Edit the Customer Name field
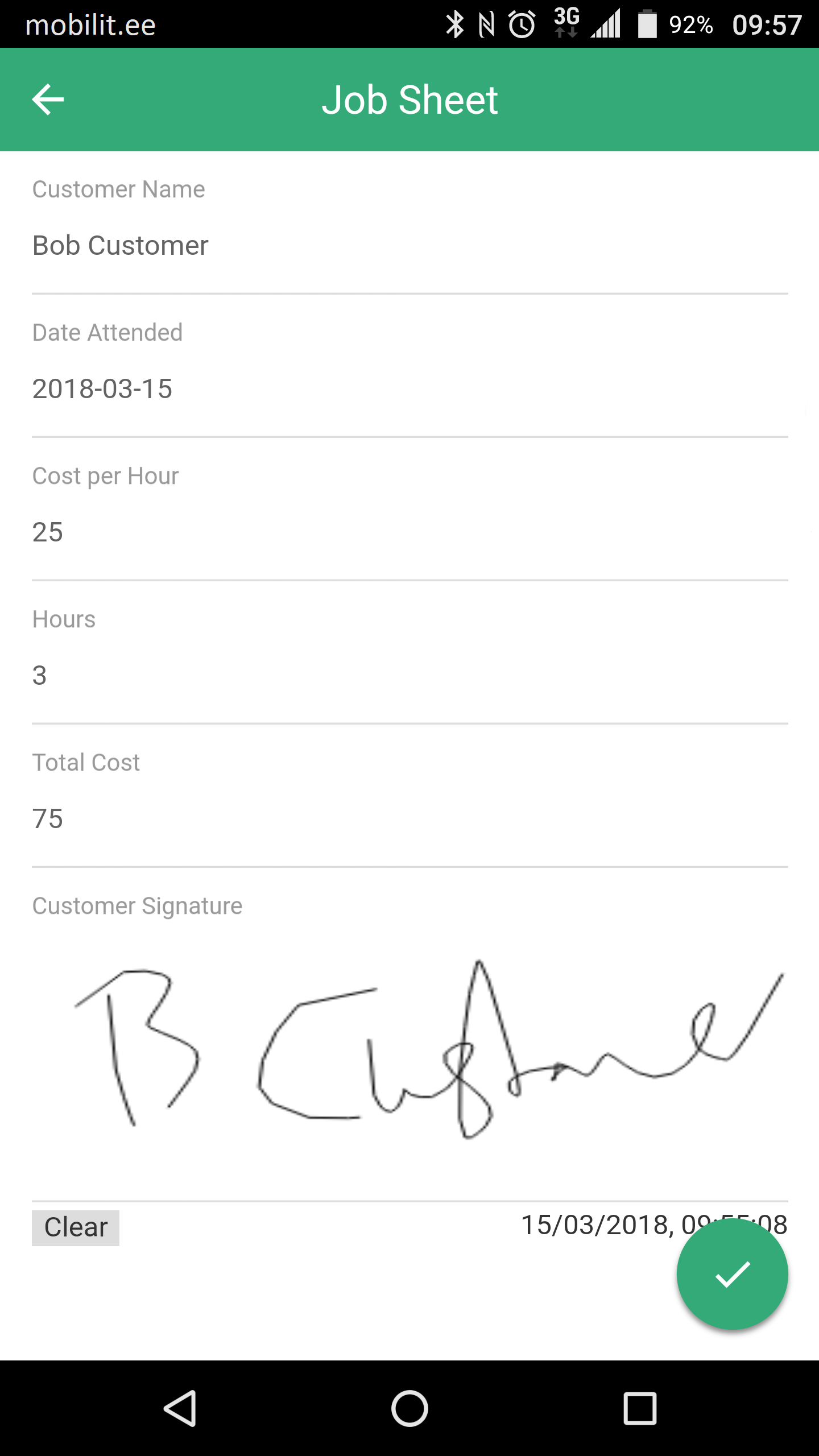 tap(409, 246)
